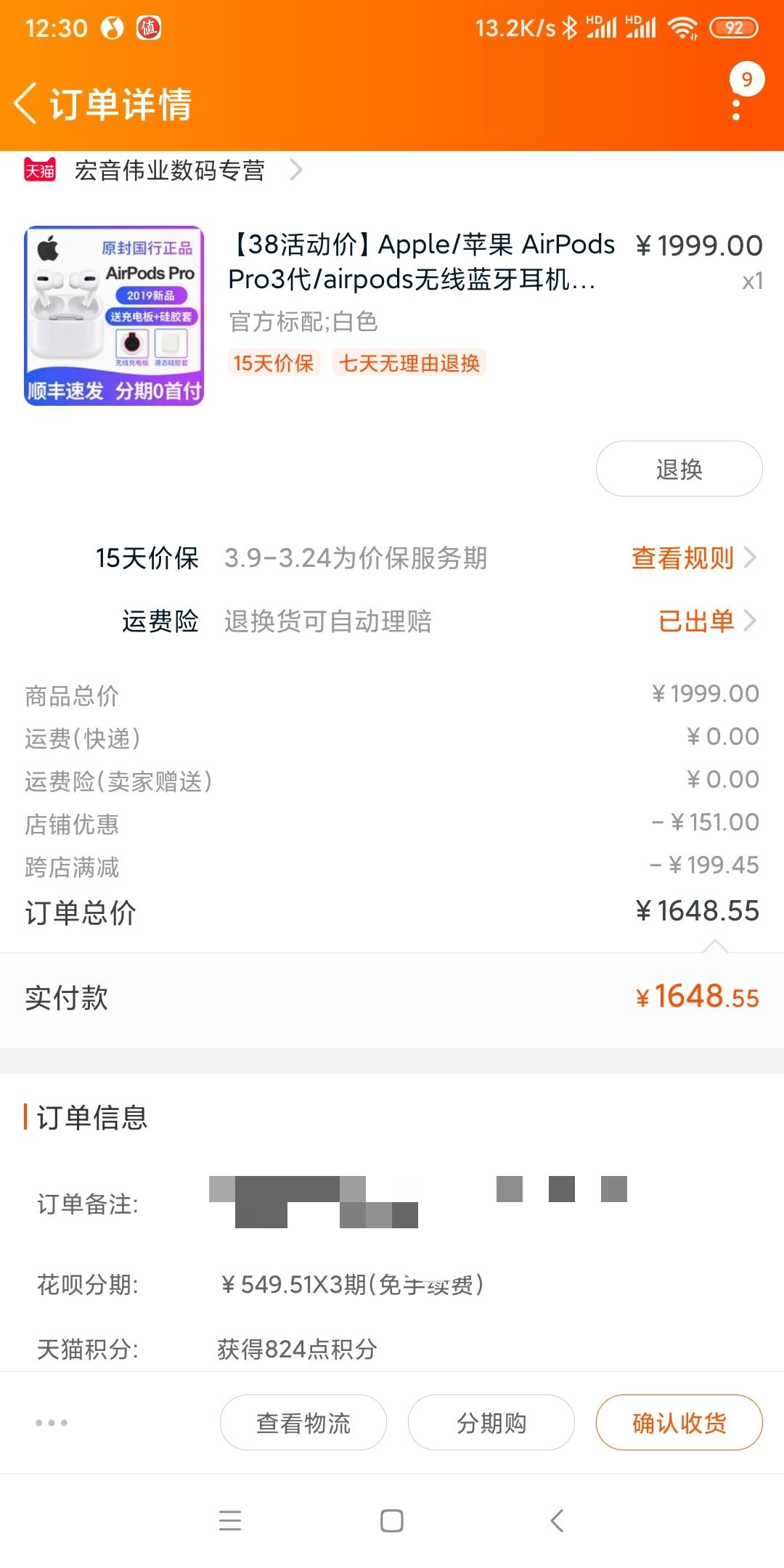Tap the 七天无理由退换 tag
Screen dimensions: 784x1568
[409, 362]
